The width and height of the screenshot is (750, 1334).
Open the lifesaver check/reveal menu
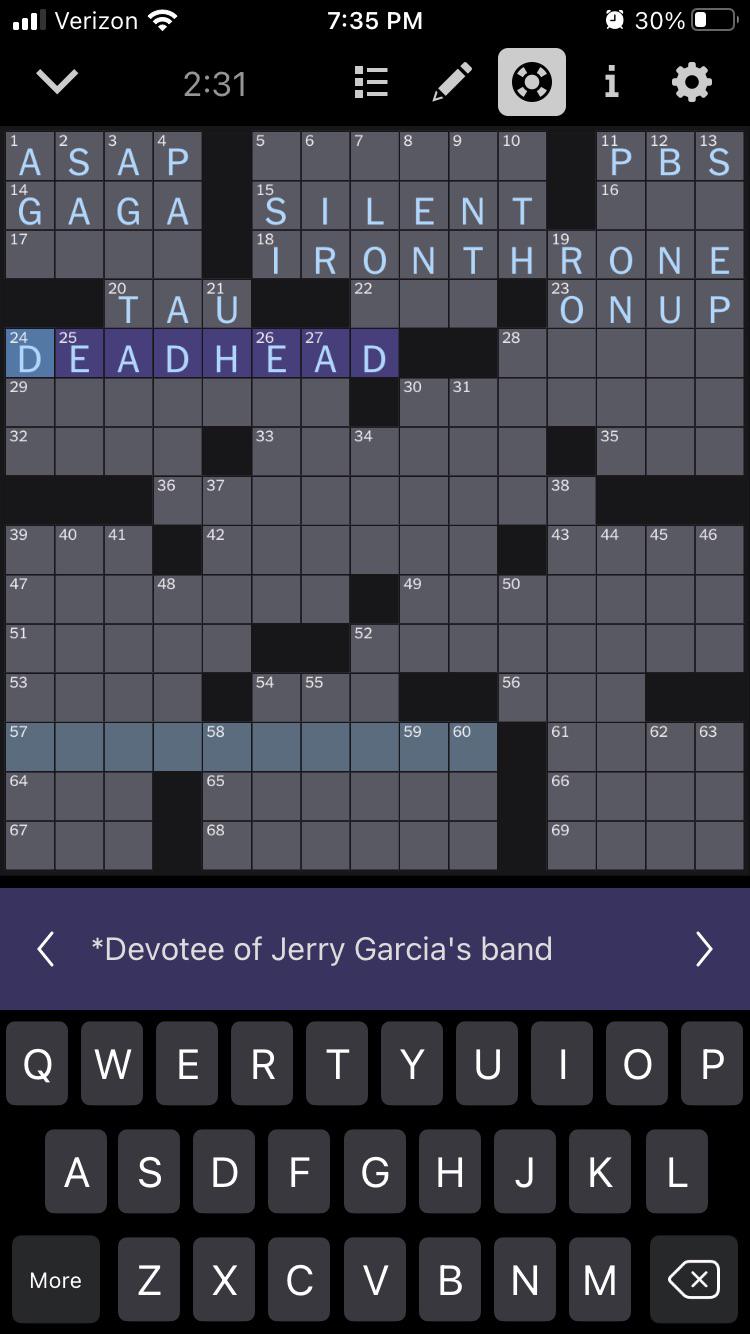tap(531, 82)
